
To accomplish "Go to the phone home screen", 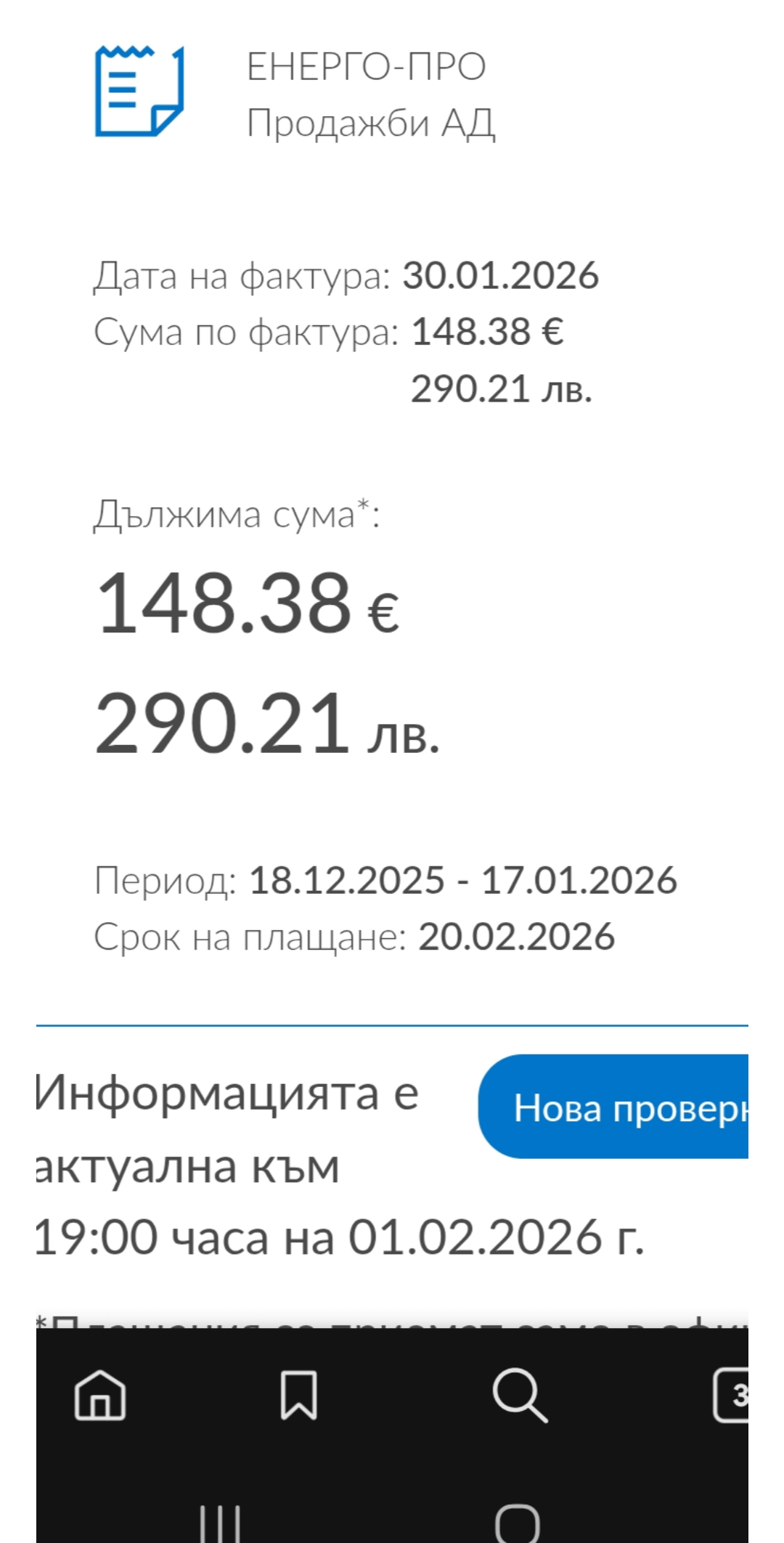I will [x=517, y=1523].
